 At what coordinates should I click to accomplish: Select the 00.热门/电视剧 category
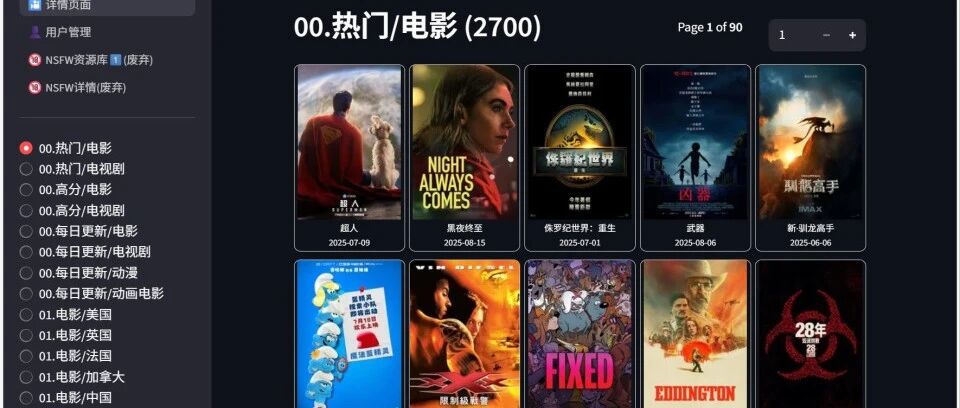(x=72, y=169)
